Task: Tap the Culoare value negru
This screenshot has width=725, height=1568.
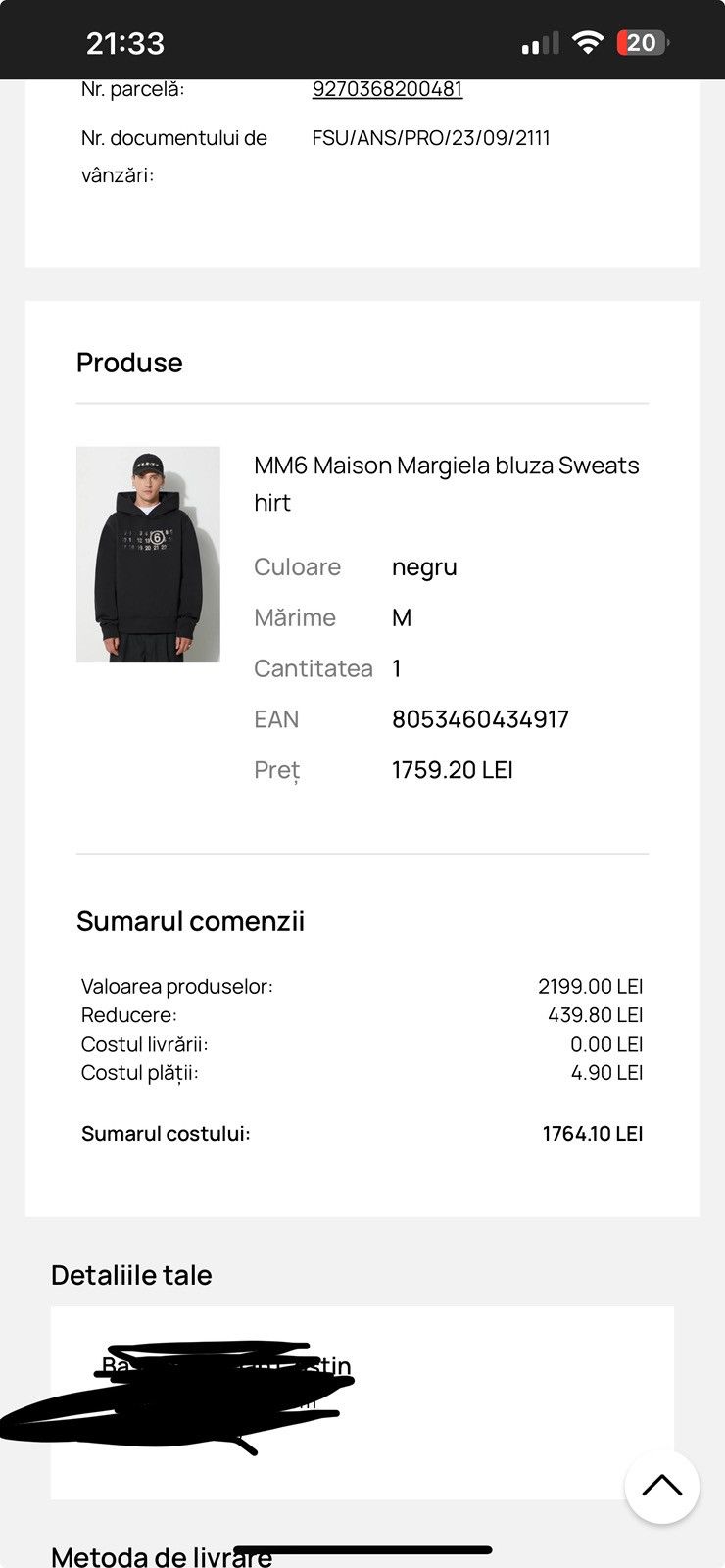Action: [424, 566]
